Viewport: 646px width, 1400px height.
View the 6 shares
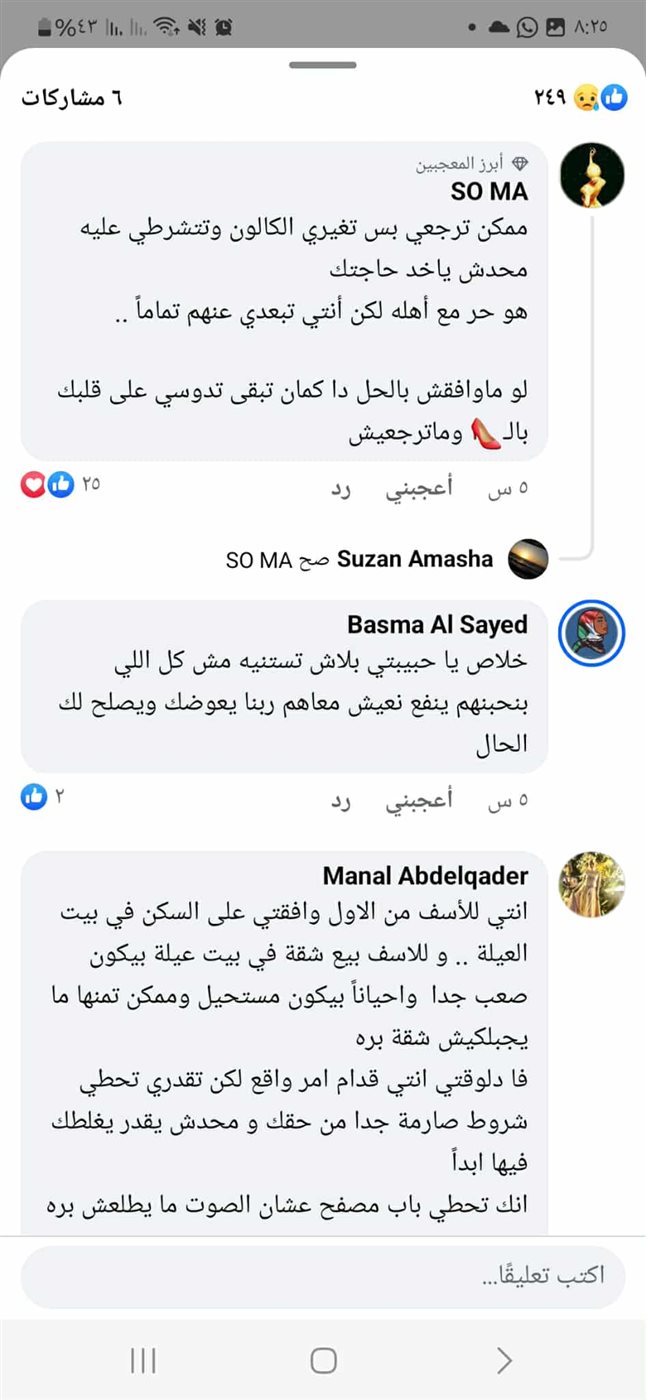70,98
